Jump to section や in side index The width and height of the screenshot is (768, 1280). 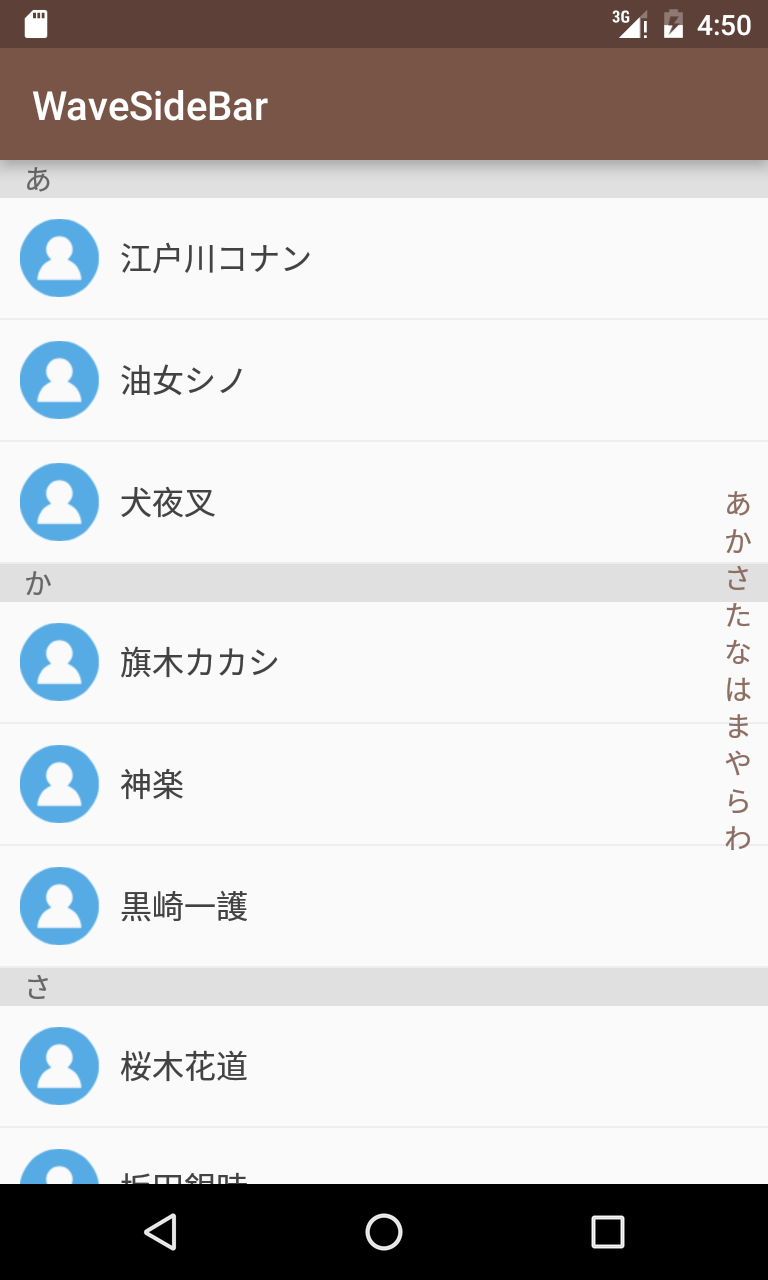click(x=738, y=762)
